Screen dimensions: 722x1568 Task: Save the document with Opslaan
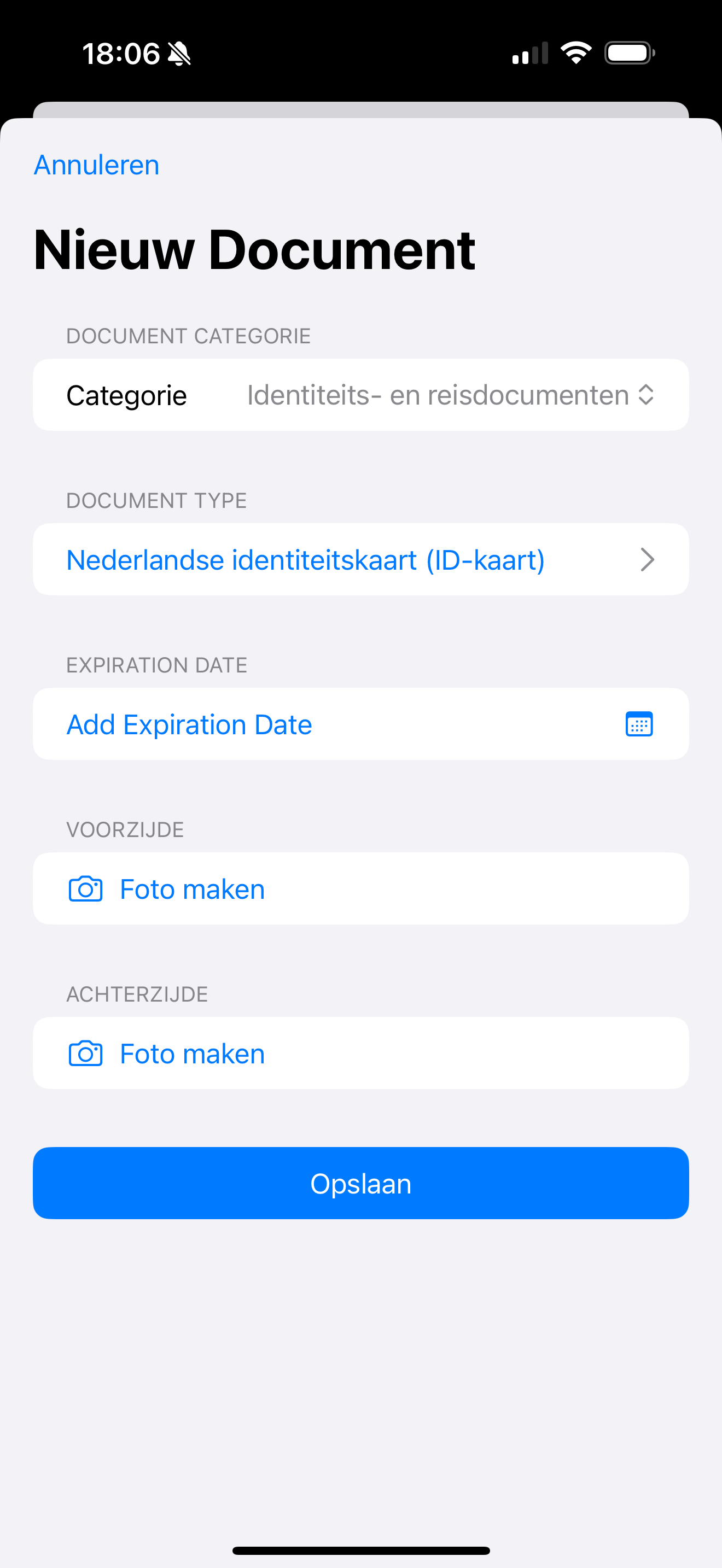click(x=361, y=1183)
